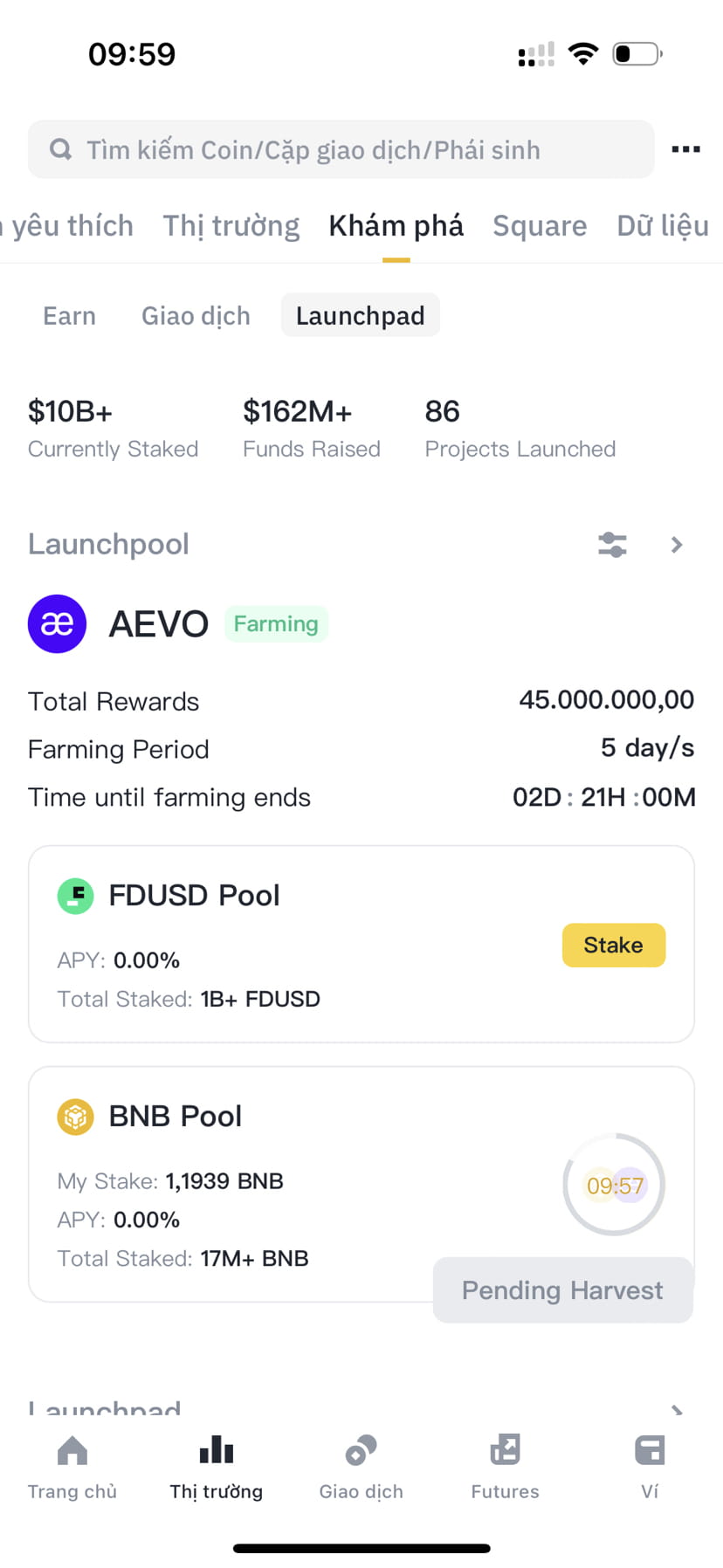Select the Thị trường chart icon in bottom bar
The width and height of the screenshot is (723, 1568).
click(216, 1449)
